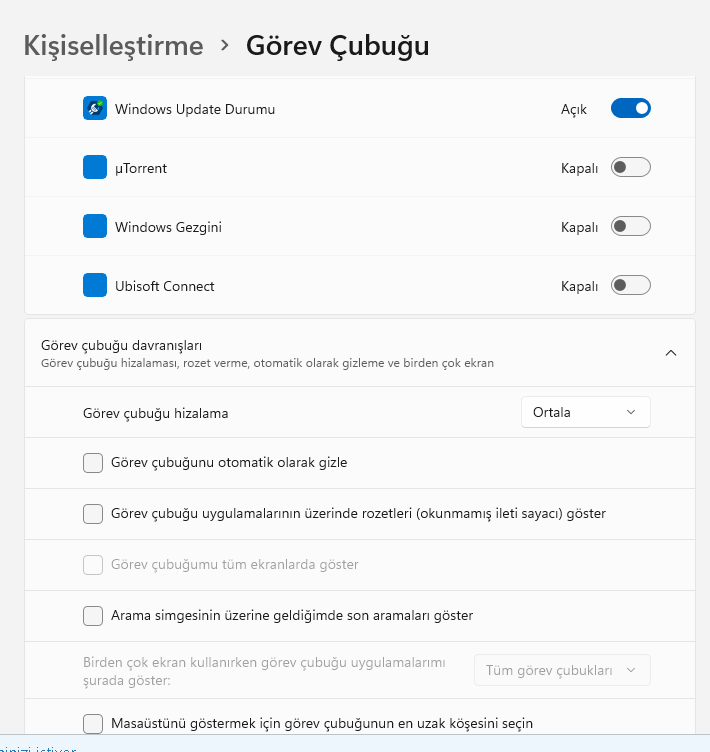Image resolution: width=710 pixels, height=752 pixels.
Task: Turn off Windows Update Durumu toggle
Action: tap(630, 108)
